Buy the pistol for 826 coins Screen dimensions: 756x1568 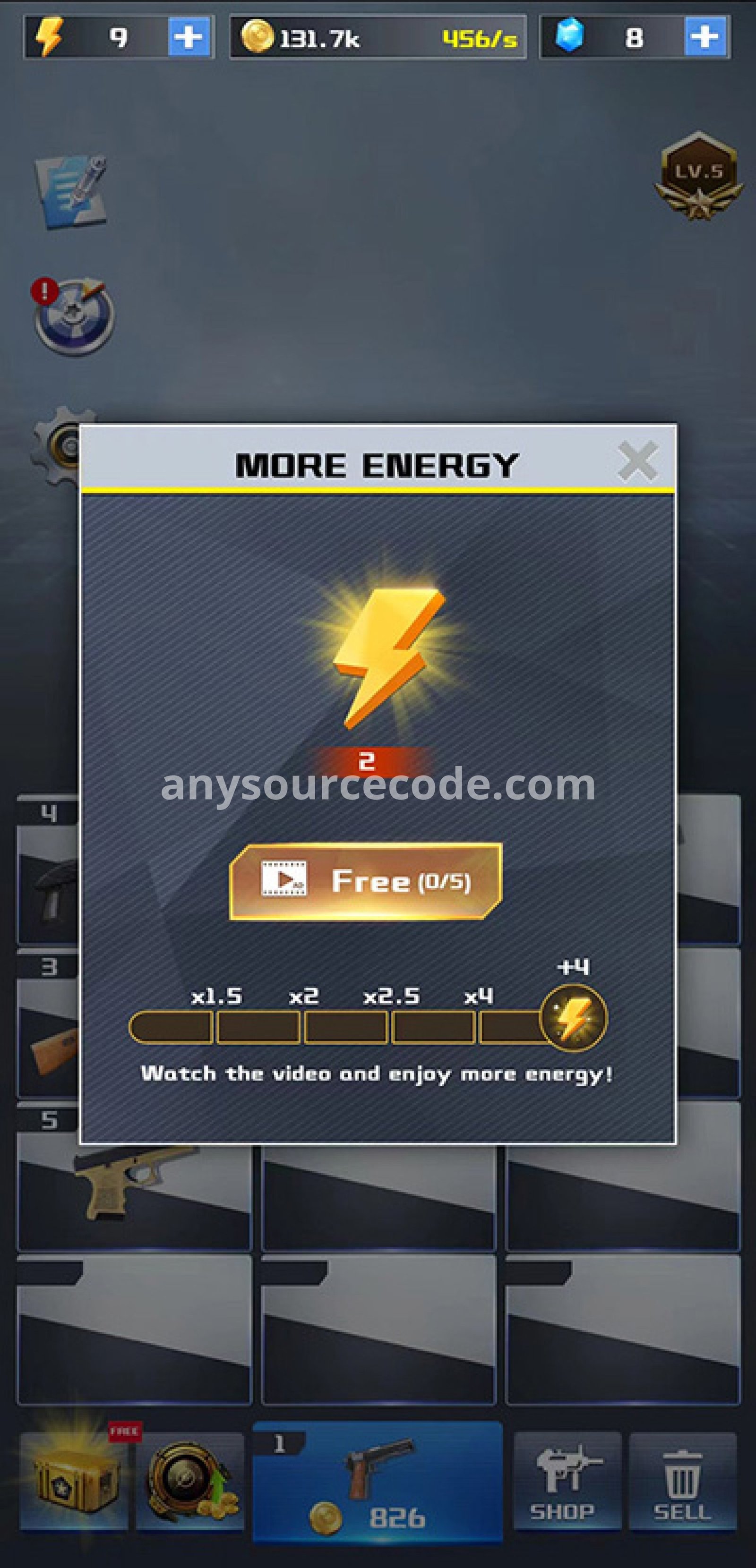pos(378,1482)
